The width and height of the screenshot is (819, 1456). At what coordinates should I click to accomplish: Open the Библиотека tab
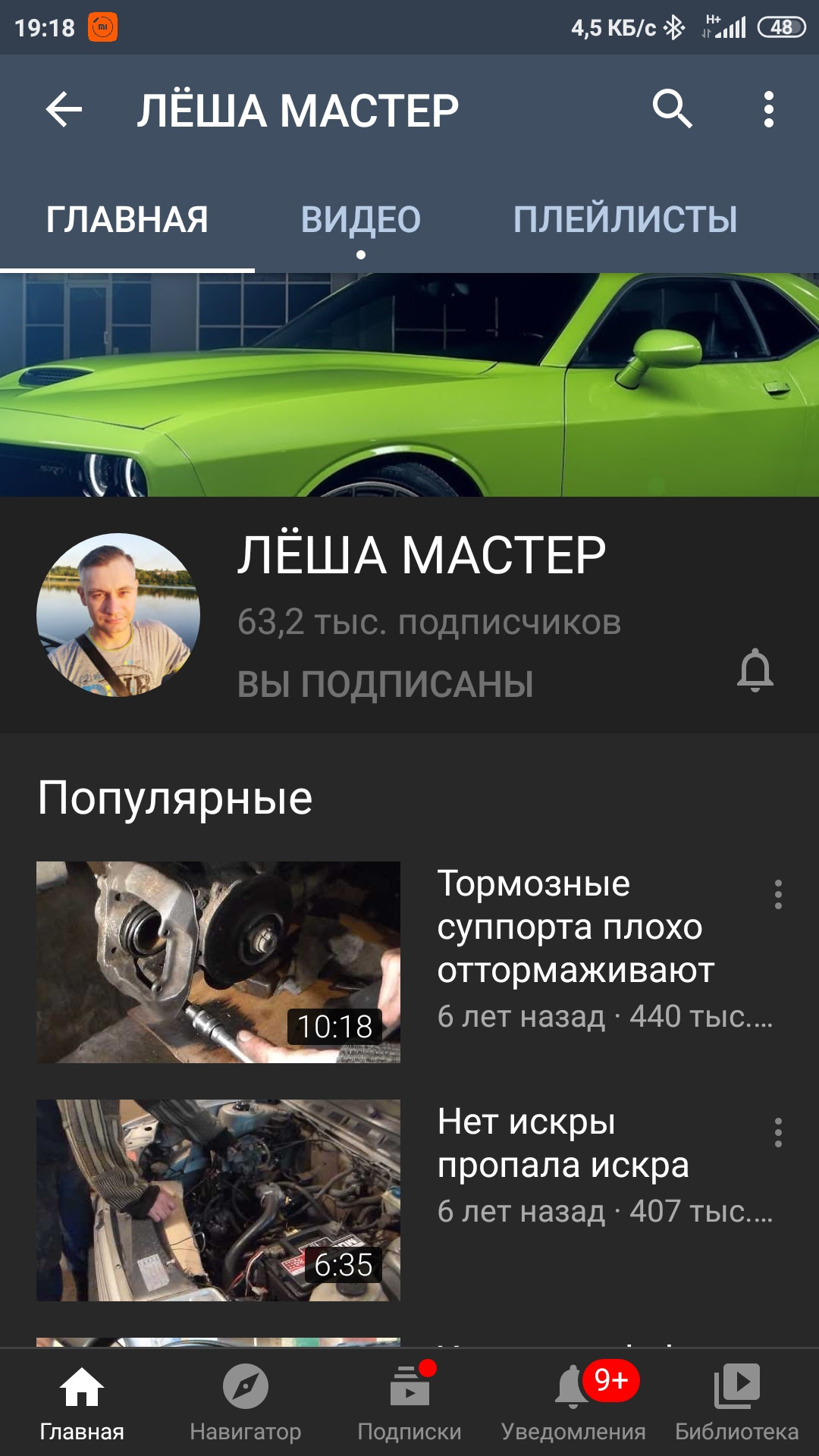click(x=737, y=1403)
